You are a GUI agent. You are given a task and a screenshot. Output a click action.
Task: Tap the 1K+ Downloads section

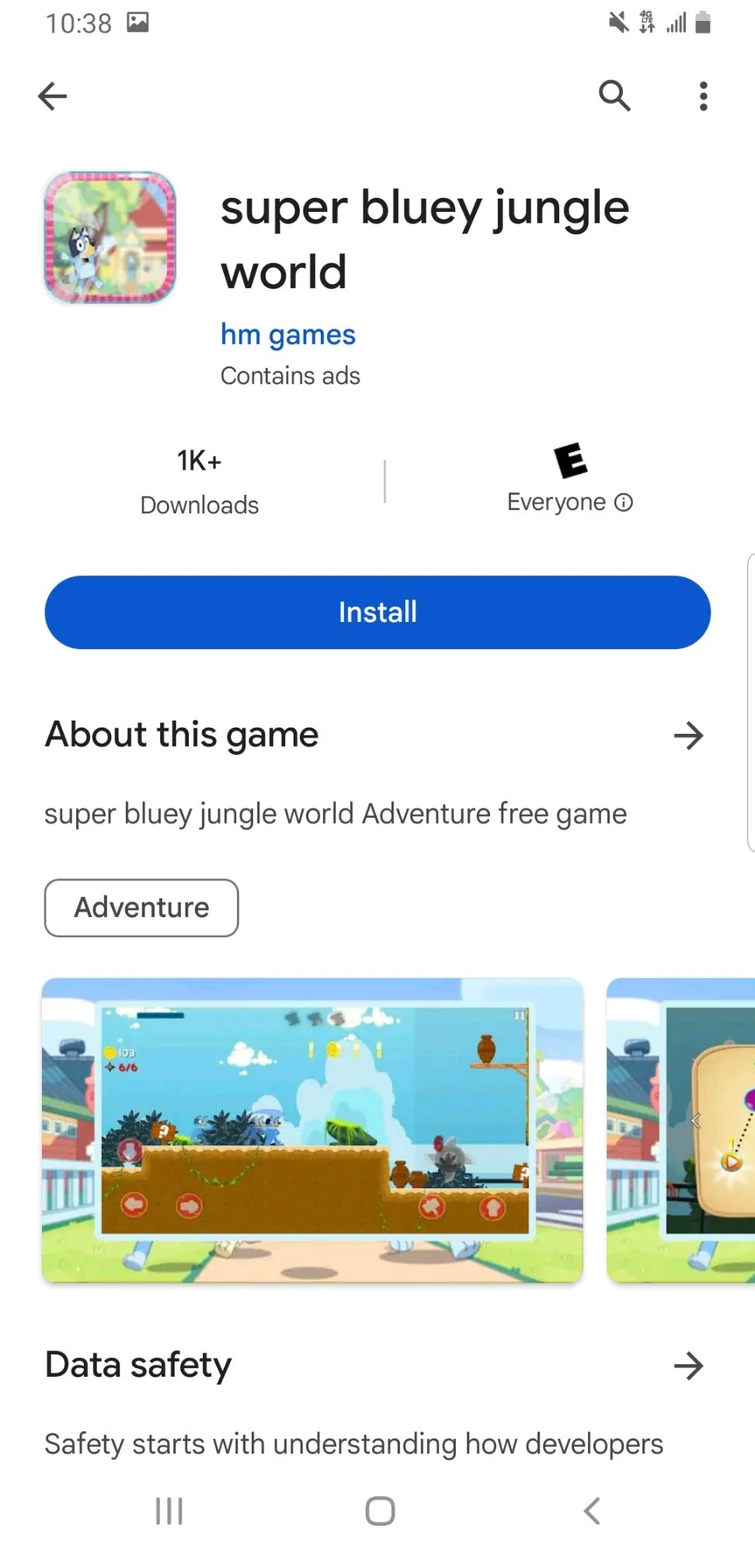[199, 480]
